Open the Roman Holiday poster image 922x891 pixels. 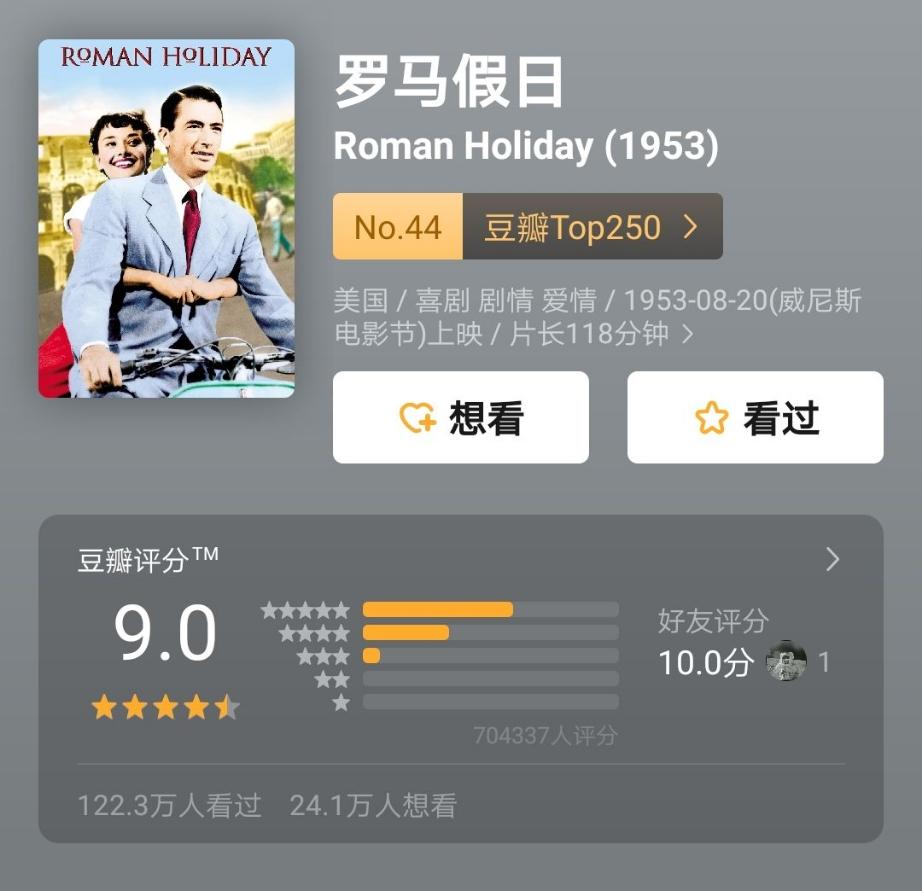click(x=166, y=218)
